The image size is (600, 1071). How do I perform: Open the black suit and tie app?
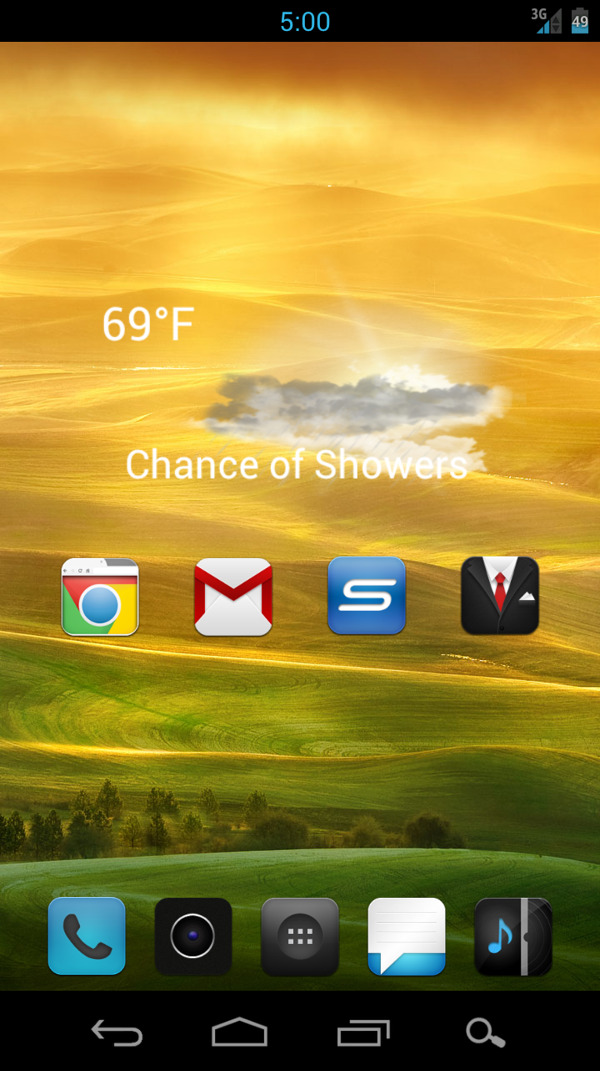(500, 596)
